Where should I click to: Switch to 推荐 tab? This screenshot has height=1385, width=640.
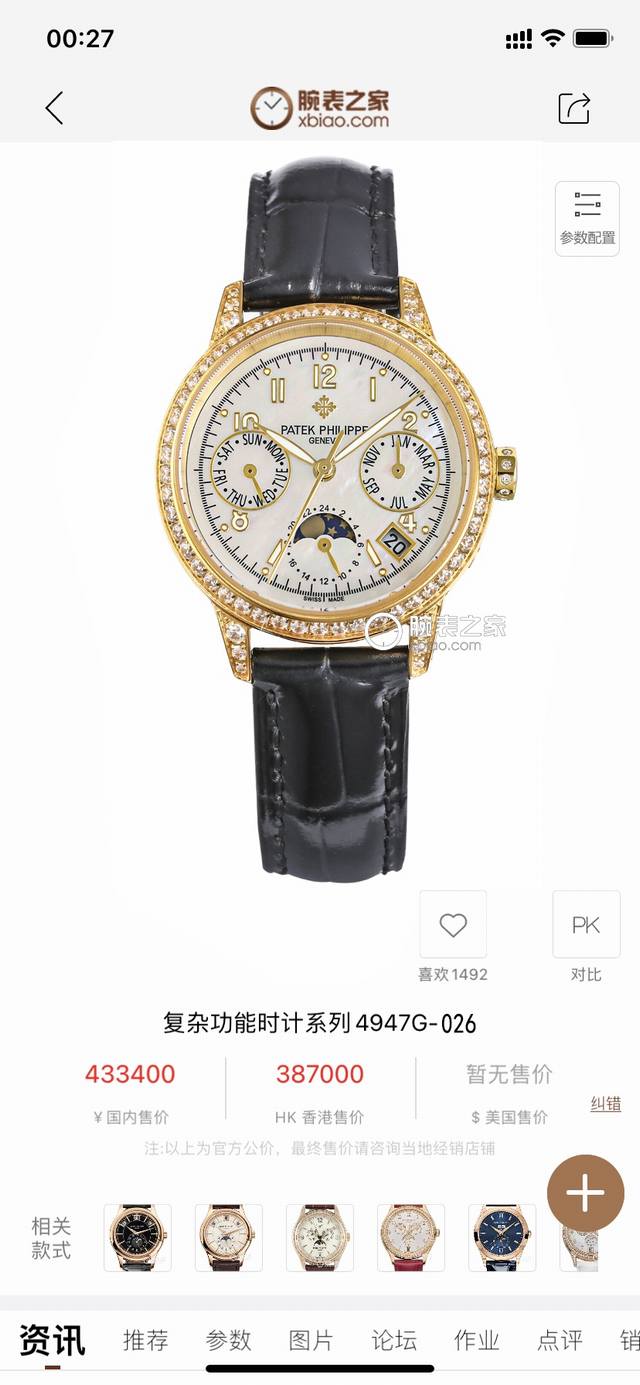pyautogui.click(x=145, y=1340)
